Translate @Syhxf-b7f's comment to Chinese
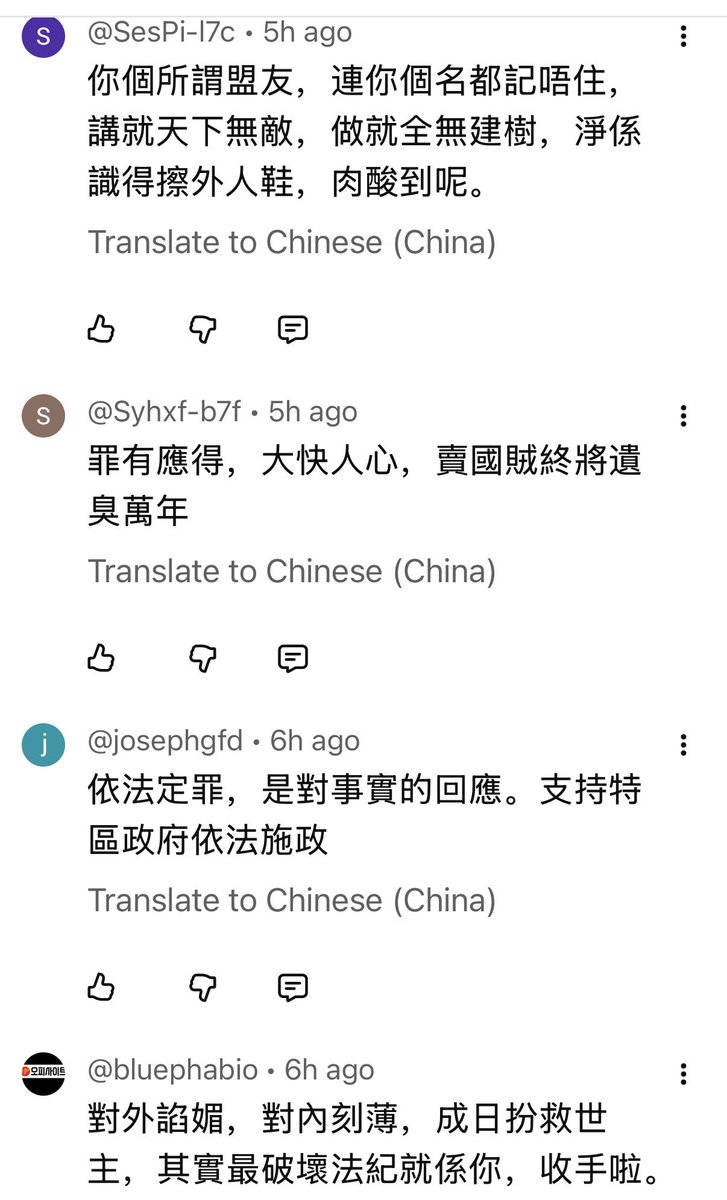 click(x=292, y=571)
